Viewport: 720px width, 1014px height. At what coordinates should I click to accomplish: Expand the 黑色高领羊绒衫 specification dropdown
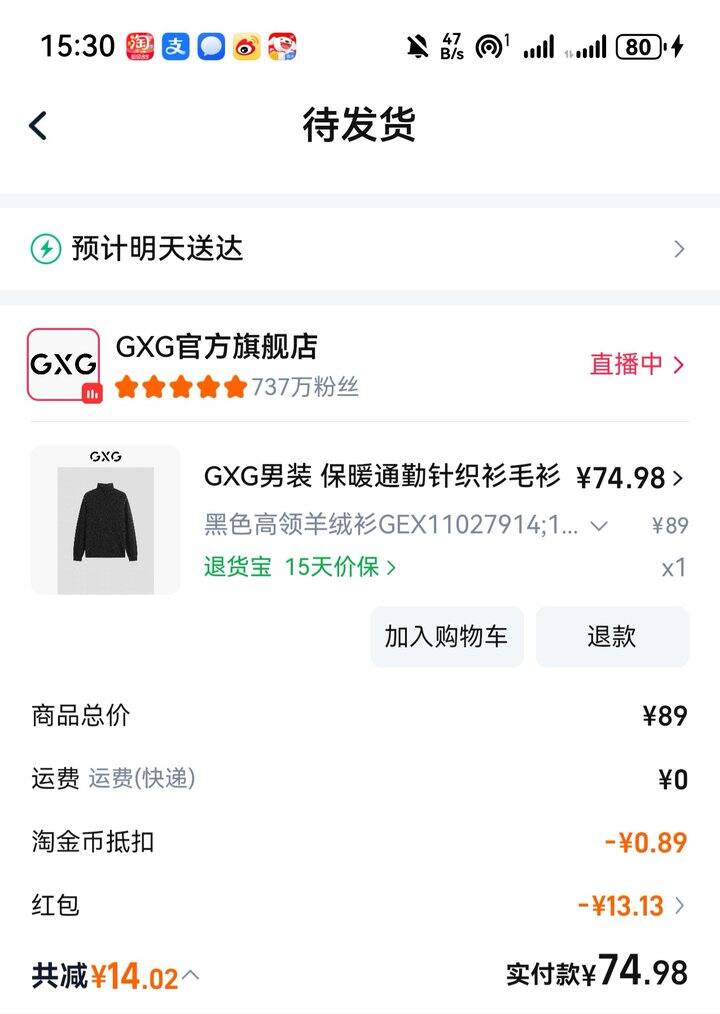click(x=599, y=526)
